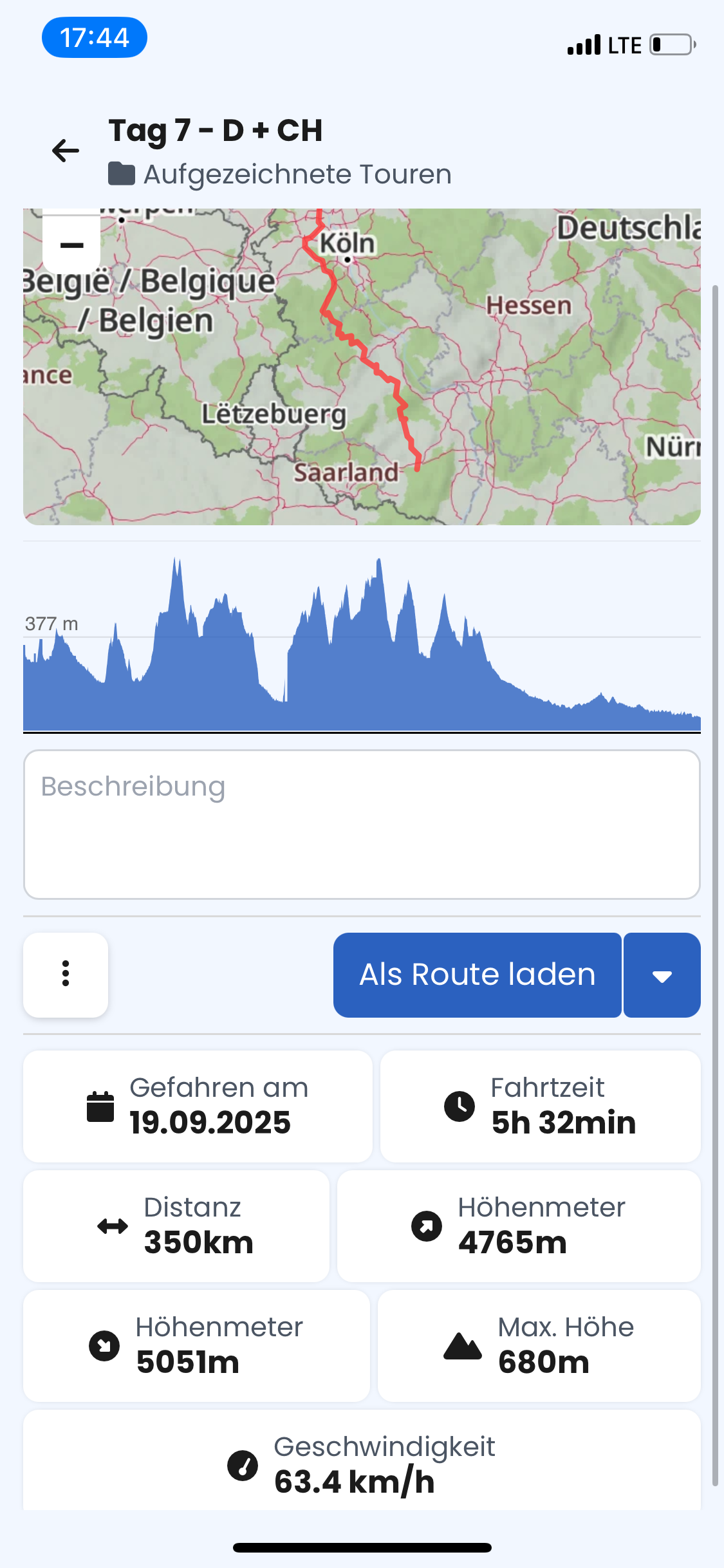
Task: Tap the Beschreibung text field
Action: coord(362,825)
